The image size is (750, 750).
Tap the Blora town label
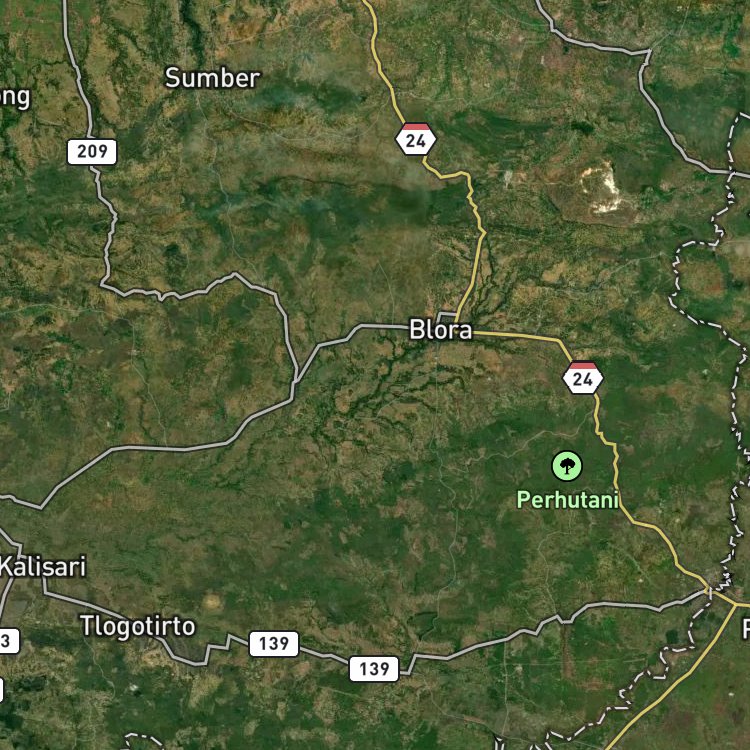click(x=441, y=330)
